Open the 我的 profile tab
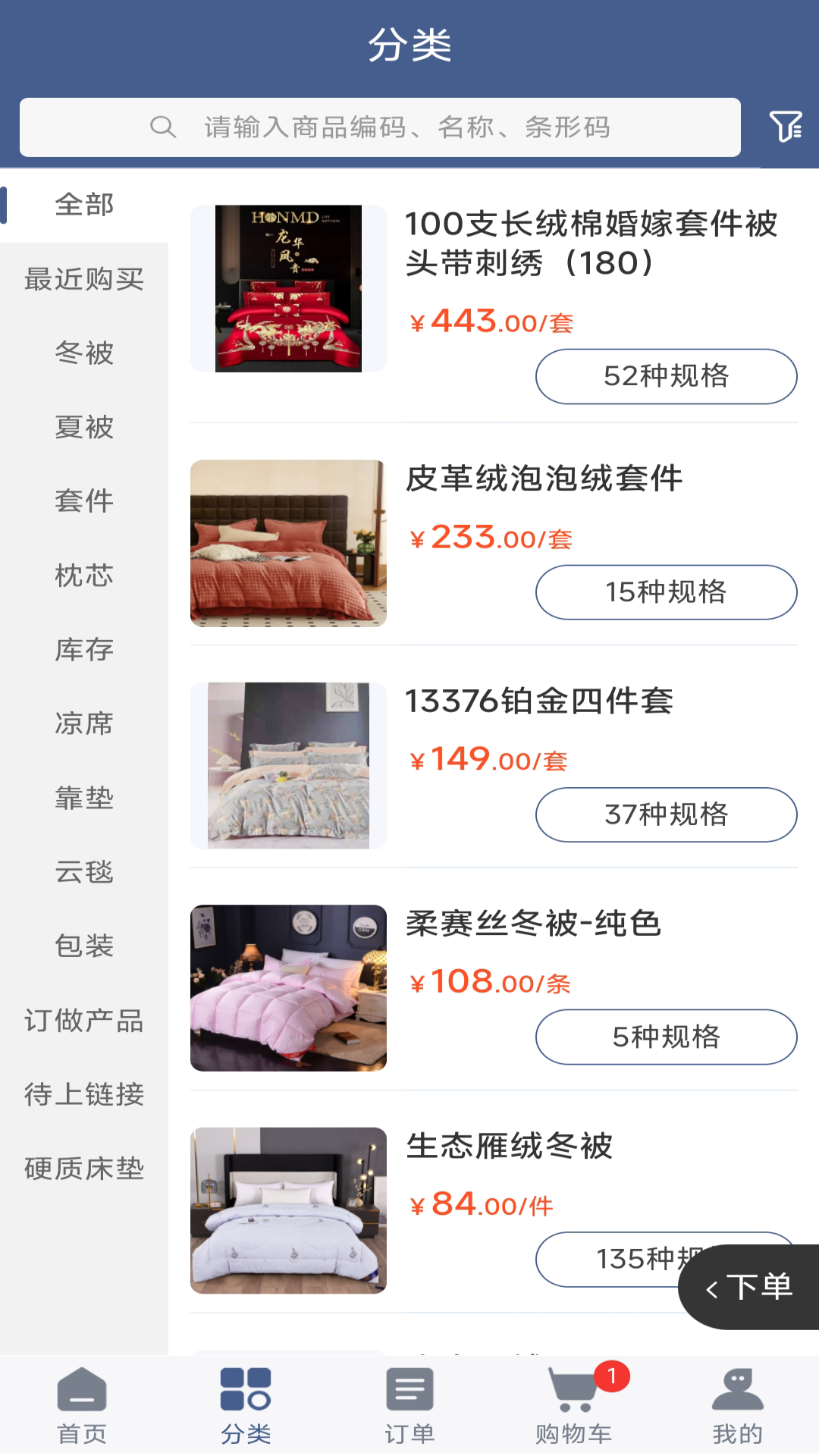 tap(737, 1405)
